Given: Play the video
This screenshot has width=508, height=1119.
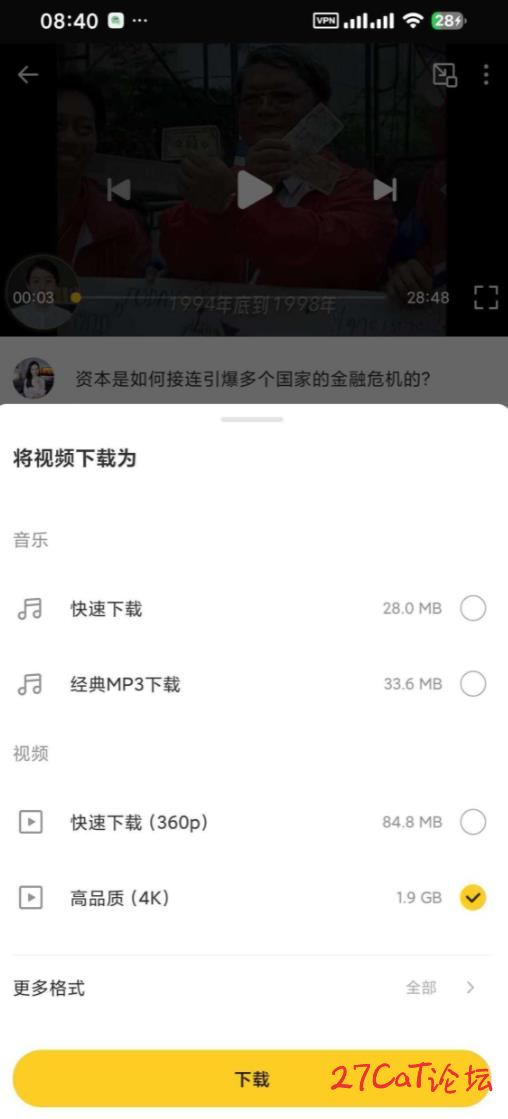Looking at the screenshot, I should (254, 190).
